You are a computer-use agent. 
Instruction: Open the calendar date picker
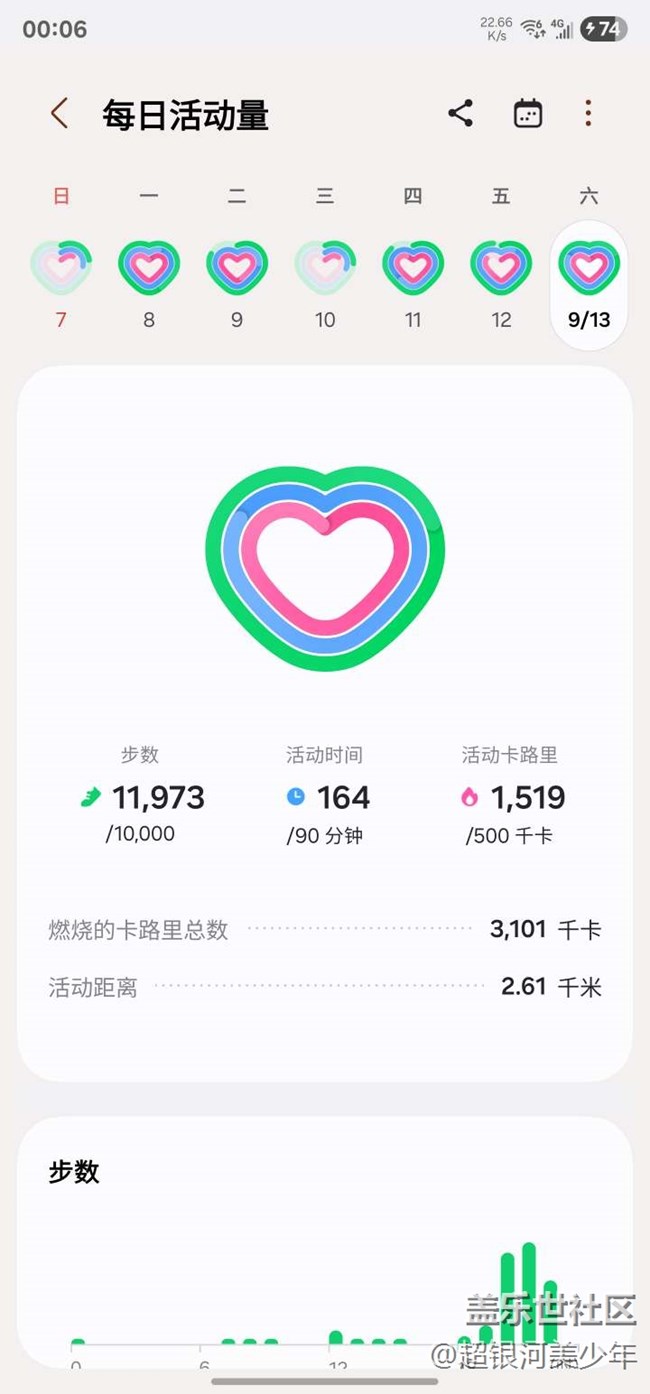pyautogui.click(x=528, y=114)
